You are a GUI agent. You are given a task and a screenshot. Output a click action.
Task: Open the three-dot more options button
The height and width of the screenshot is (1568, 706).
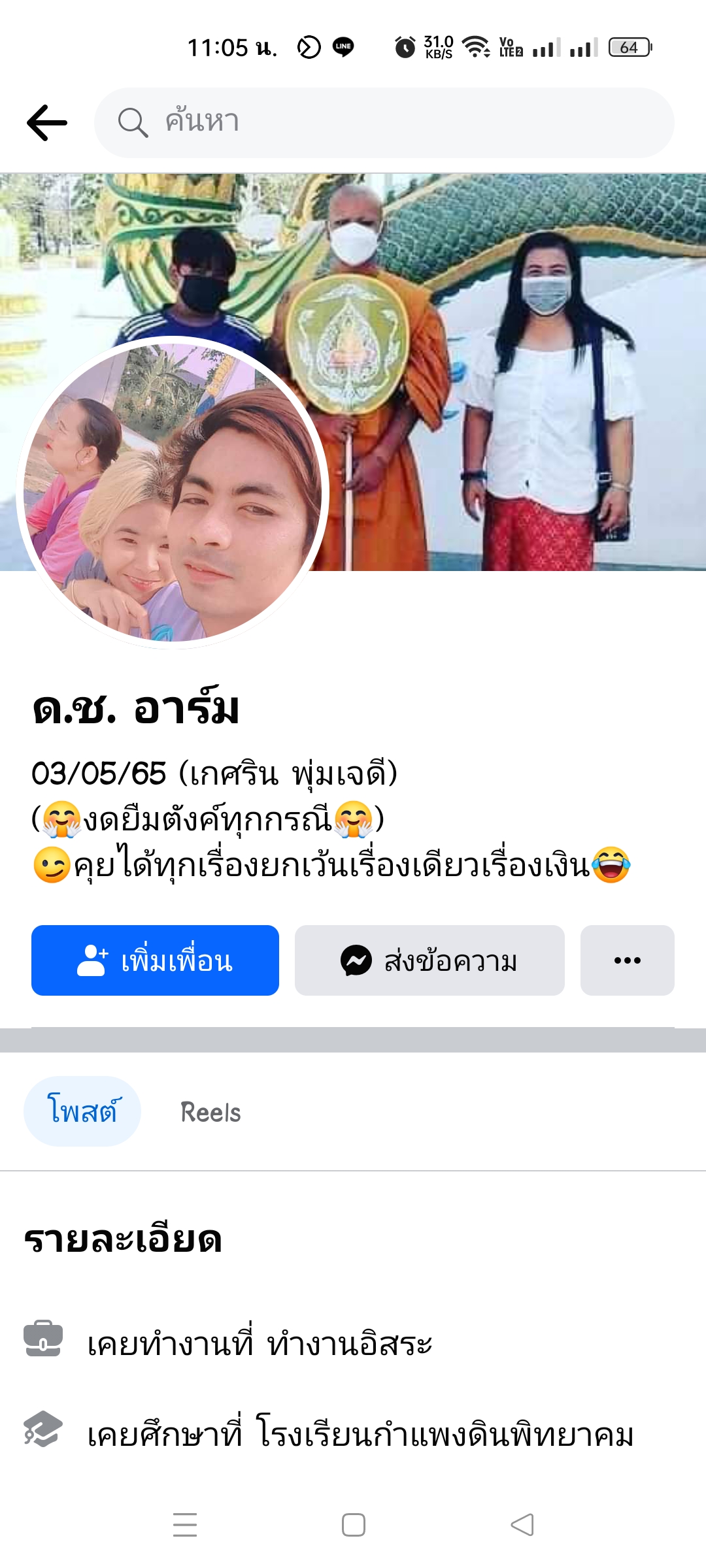[x=627, y=960]
